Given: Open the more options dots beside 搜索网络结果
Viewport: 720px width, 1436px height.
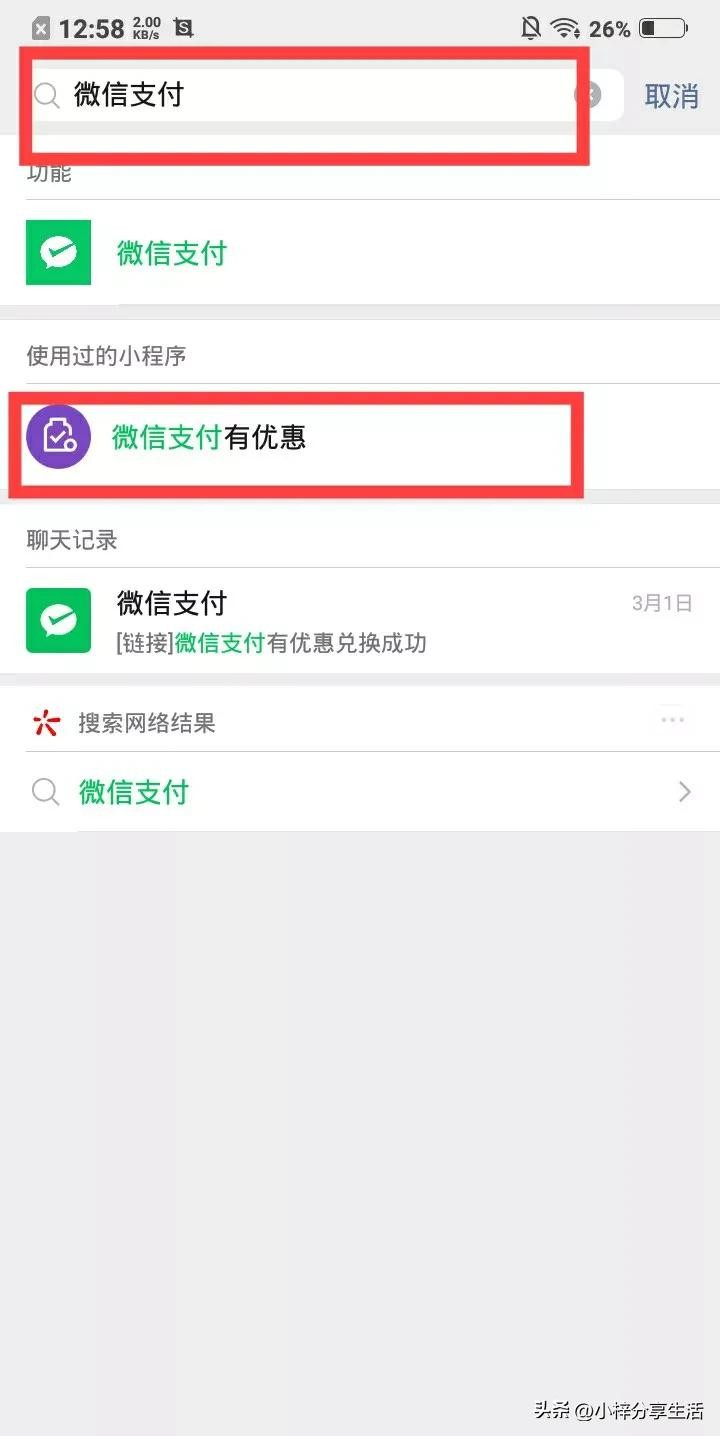Looking at the screenshot, I should pos(673,720).
